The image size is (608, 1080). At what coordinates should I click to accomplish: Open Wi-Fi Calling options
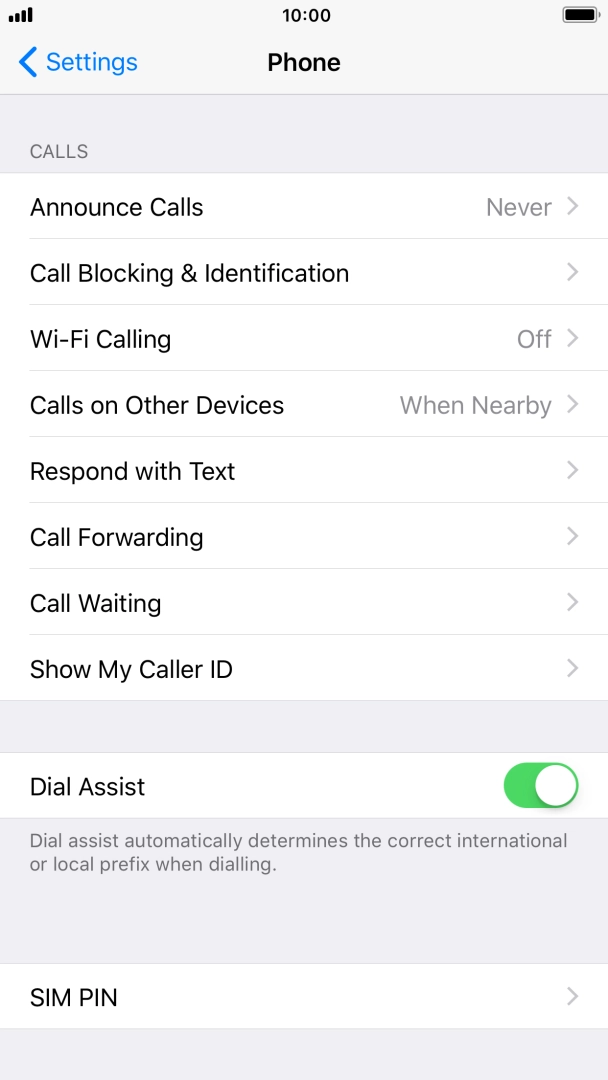click(304, 339)
